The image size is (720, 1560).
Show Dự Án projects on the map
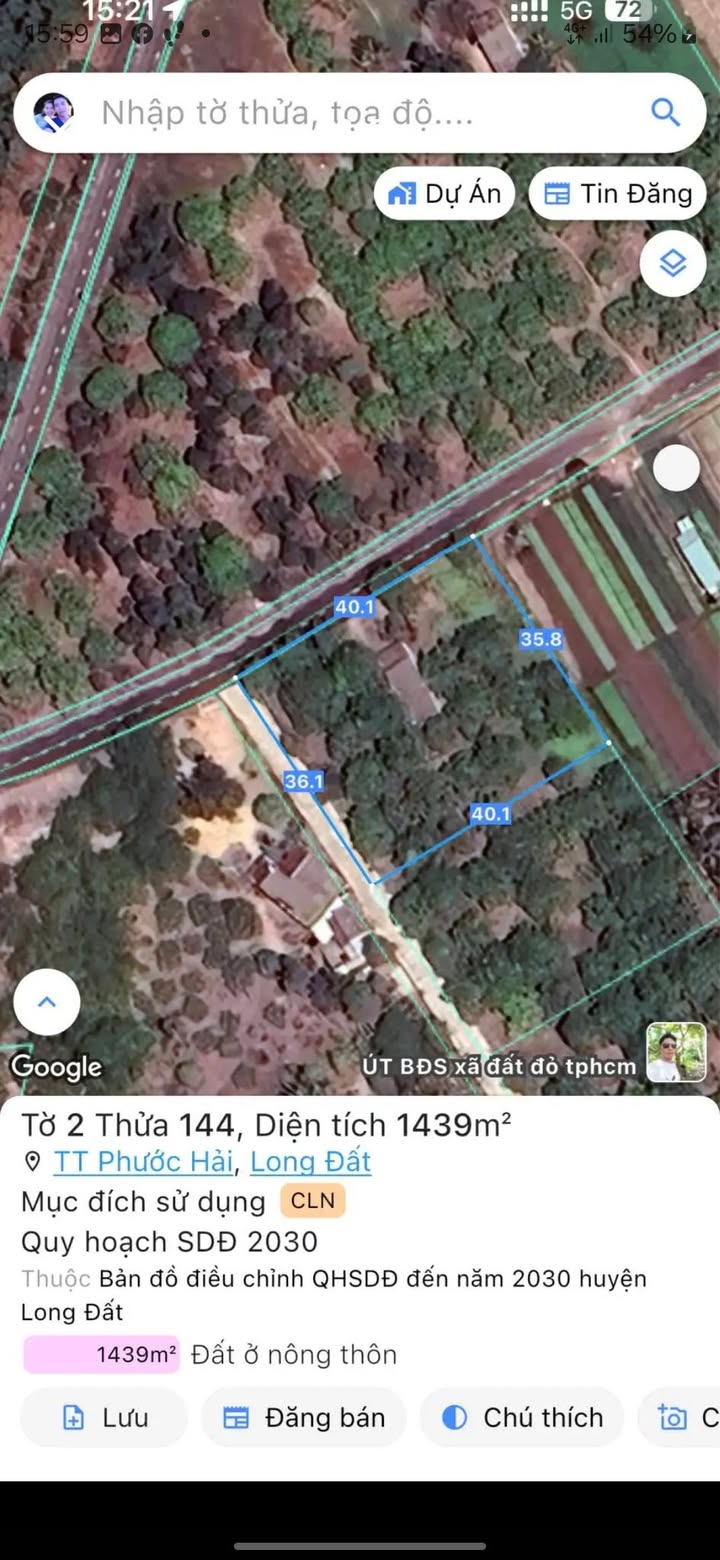tap(444, 194)
